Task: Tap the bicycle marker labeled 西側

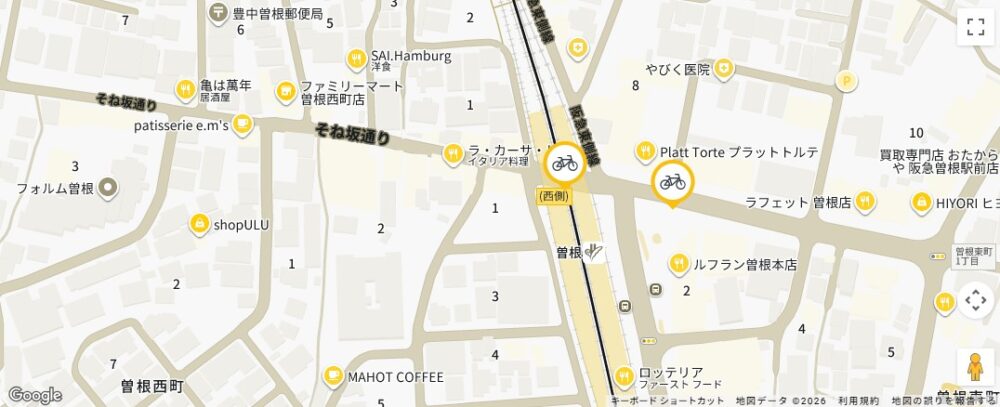Action: tap(564, 162)
